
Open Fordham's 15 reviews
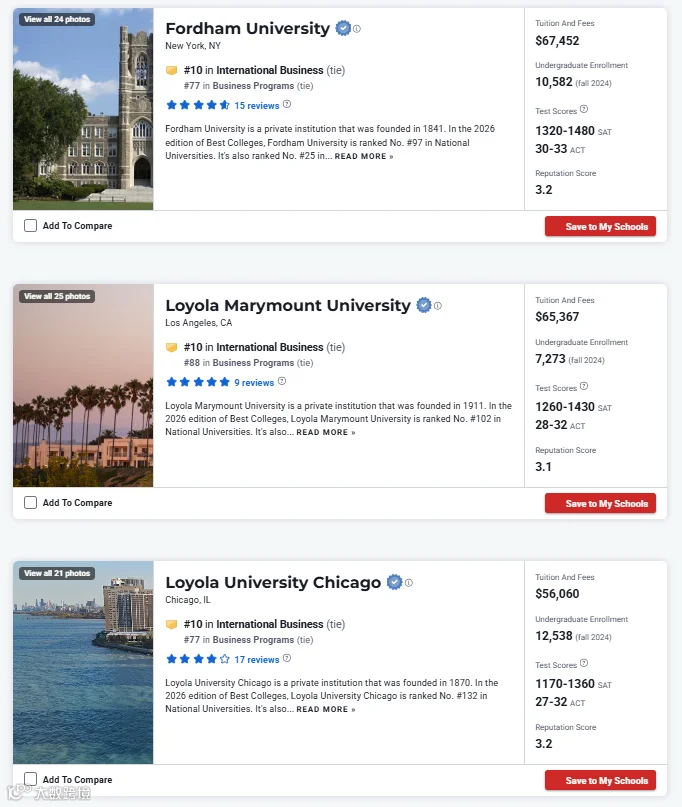pos(257,106)
